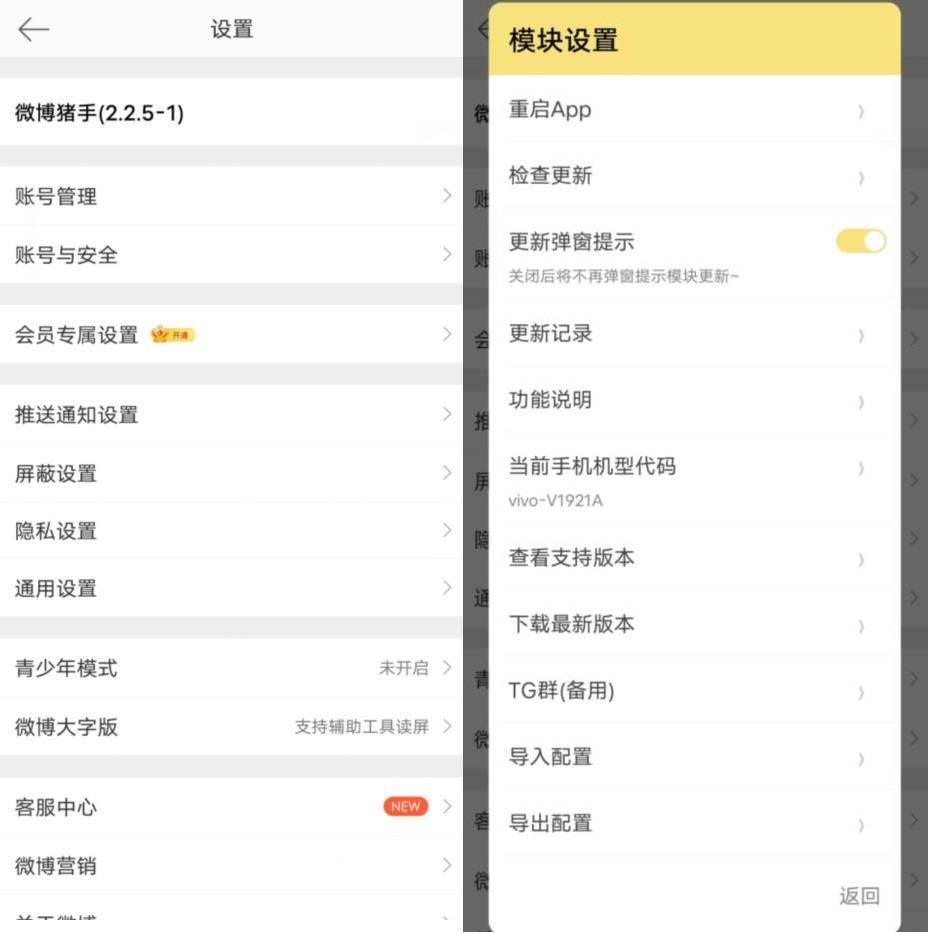Tap 返回 to close module settings
The image size is (929, 933).
[x=859, y=896]
